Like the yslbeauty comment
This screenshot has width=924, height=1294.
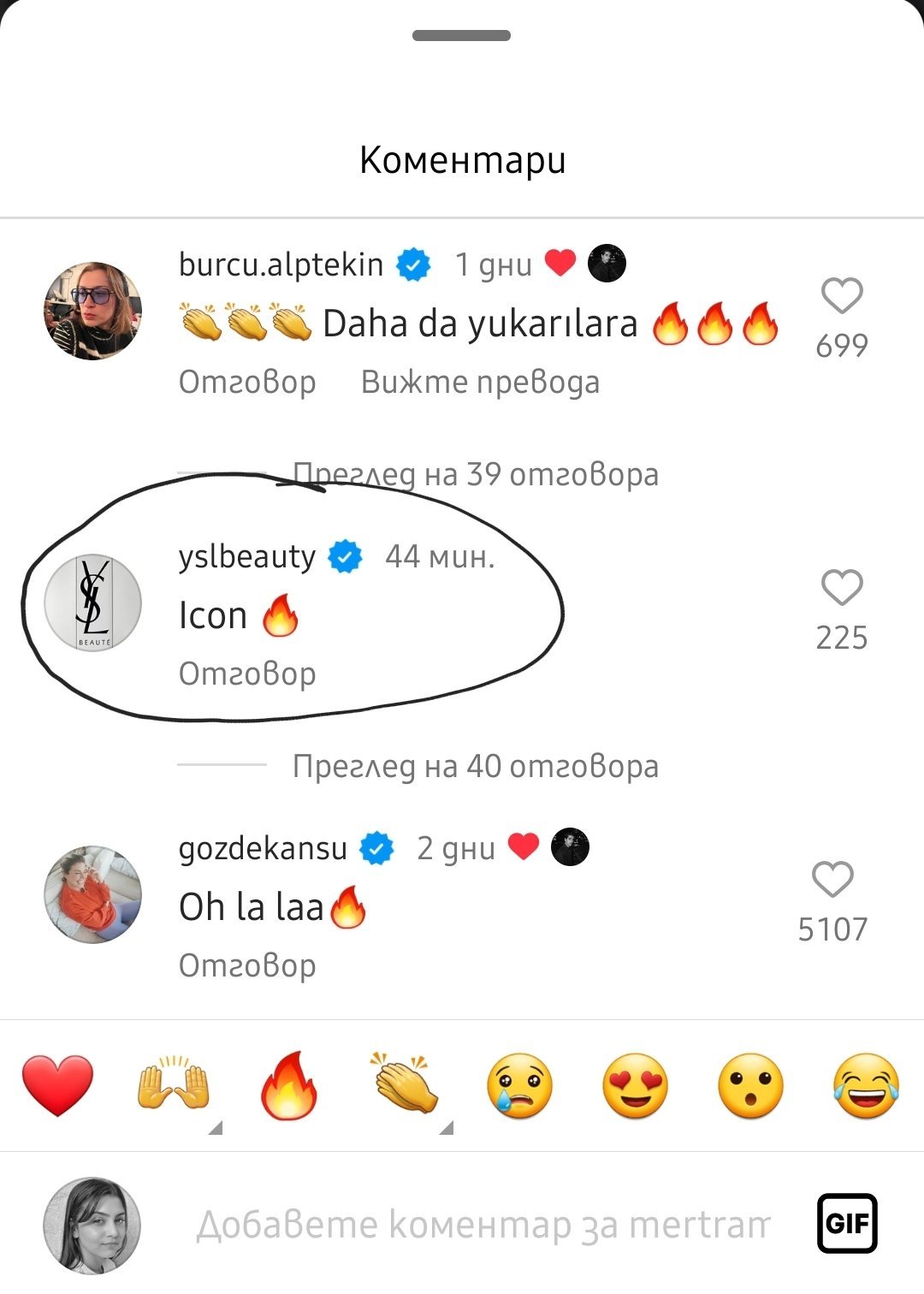842,589
